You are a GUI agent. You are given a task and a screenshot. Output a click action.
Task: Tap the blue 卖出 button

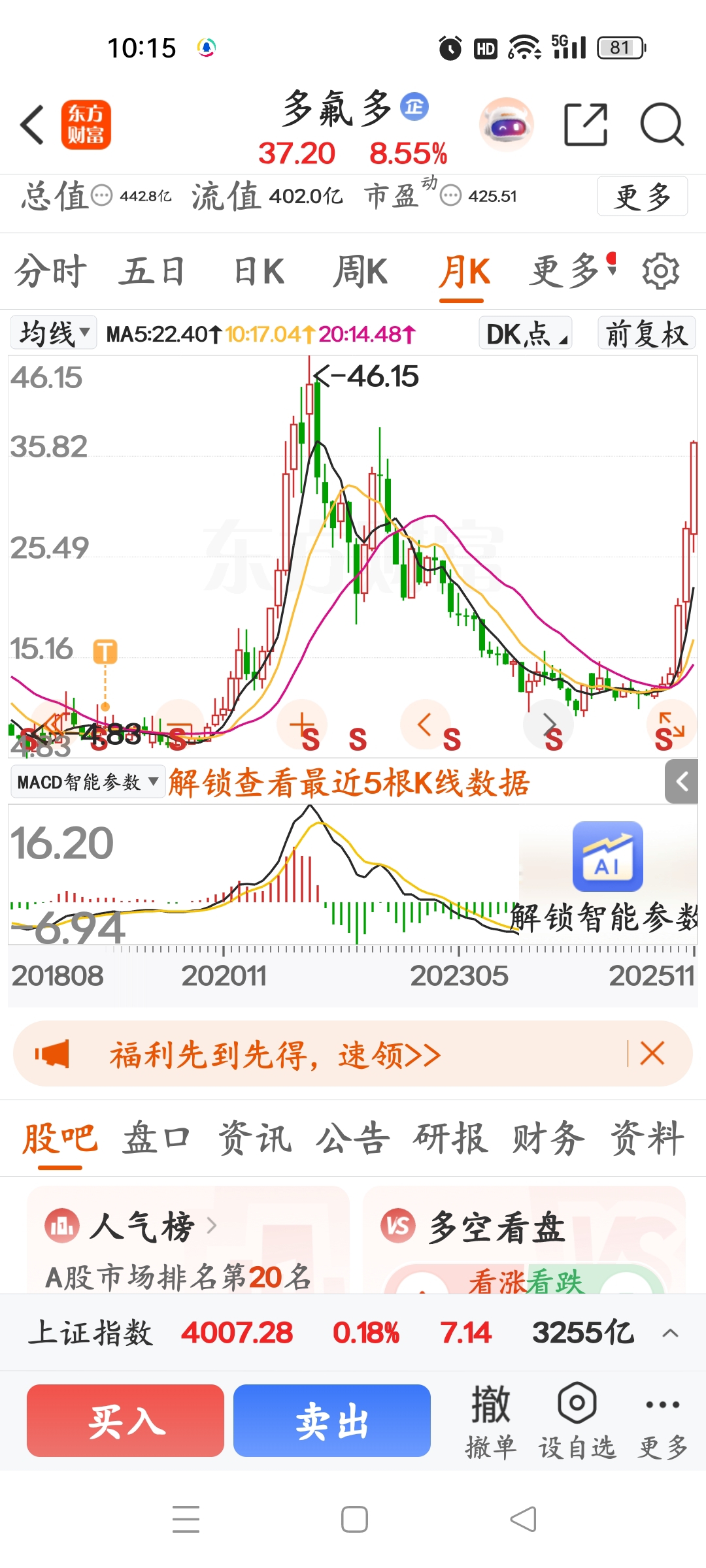[332, 1420]
